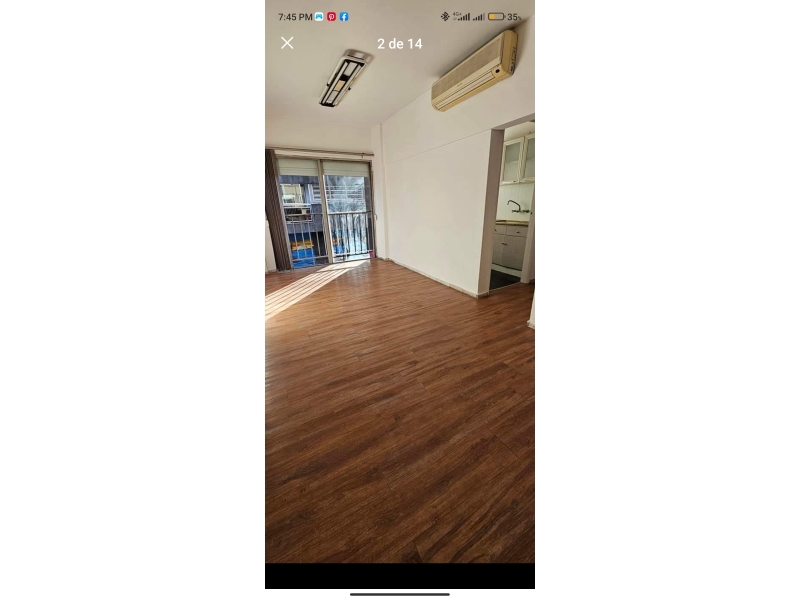Screen dimensions: 800x600
Task: Close the photo viewer
Action: coord(287,43)
